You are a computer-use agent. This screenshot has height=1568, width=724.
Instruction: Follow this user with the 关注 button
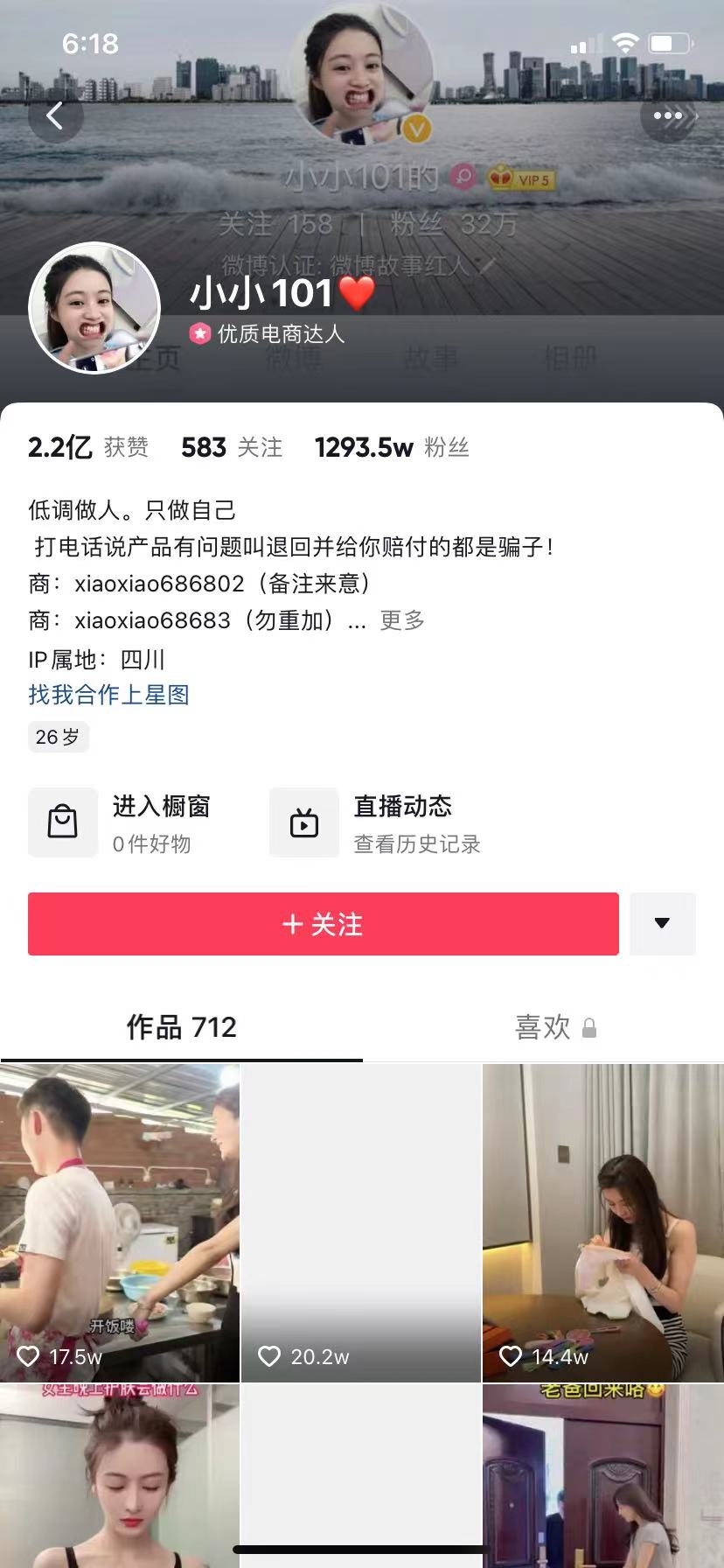(323, 924)
